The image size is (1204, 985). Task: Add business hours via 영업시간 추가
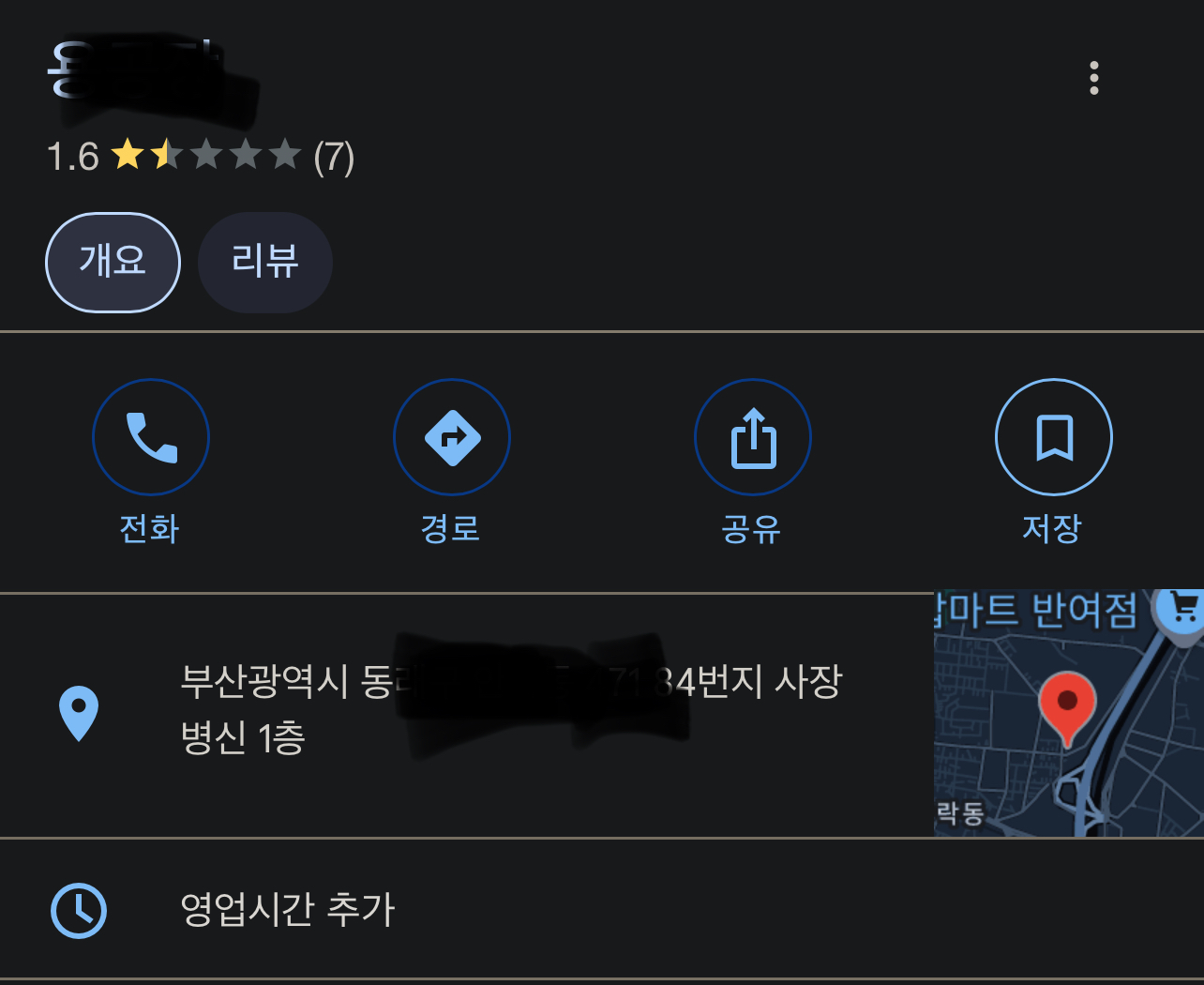pos(287,909)
